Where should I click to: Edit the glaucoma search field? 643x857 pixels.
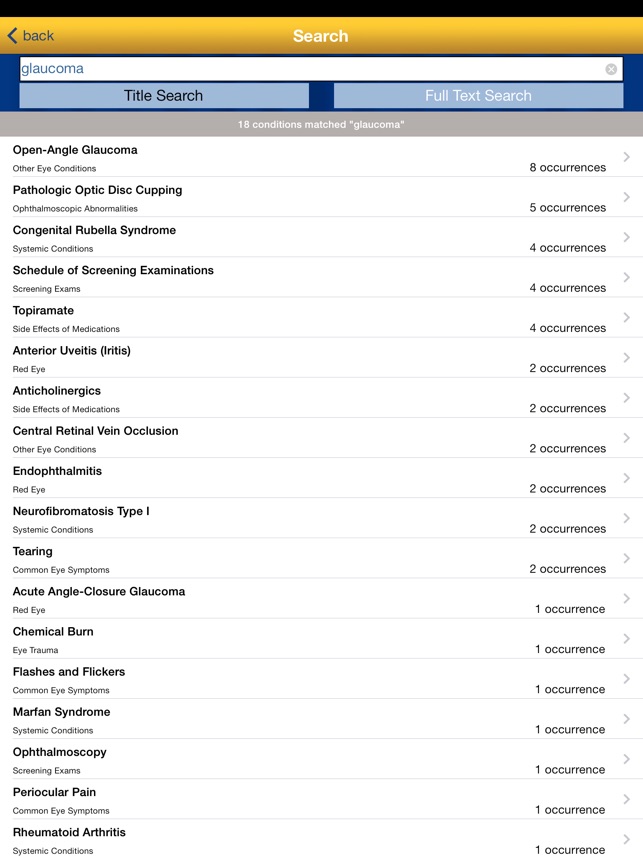[300, 69]
